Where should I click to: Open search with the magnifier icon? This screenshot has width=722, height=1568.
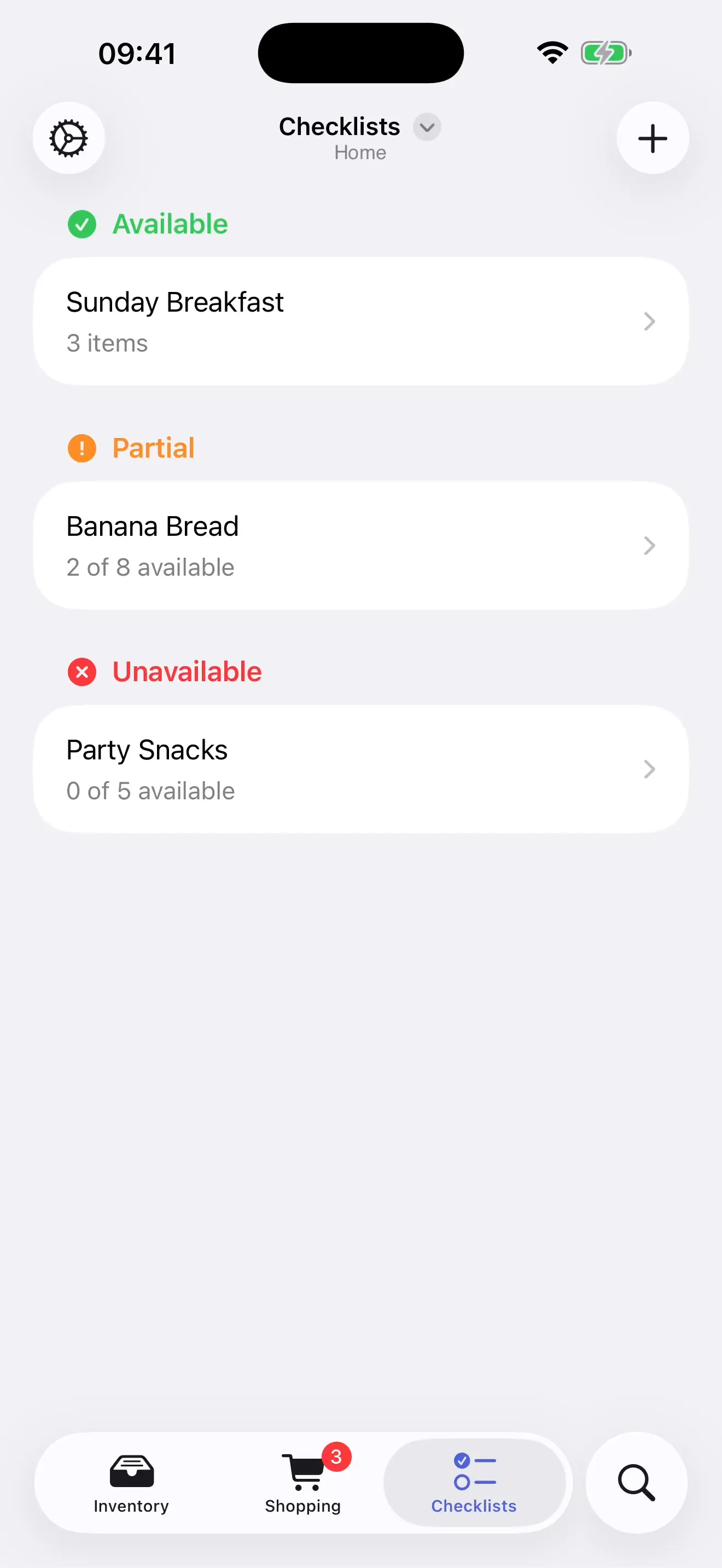pyautogui.click(x=636, y=1483)
